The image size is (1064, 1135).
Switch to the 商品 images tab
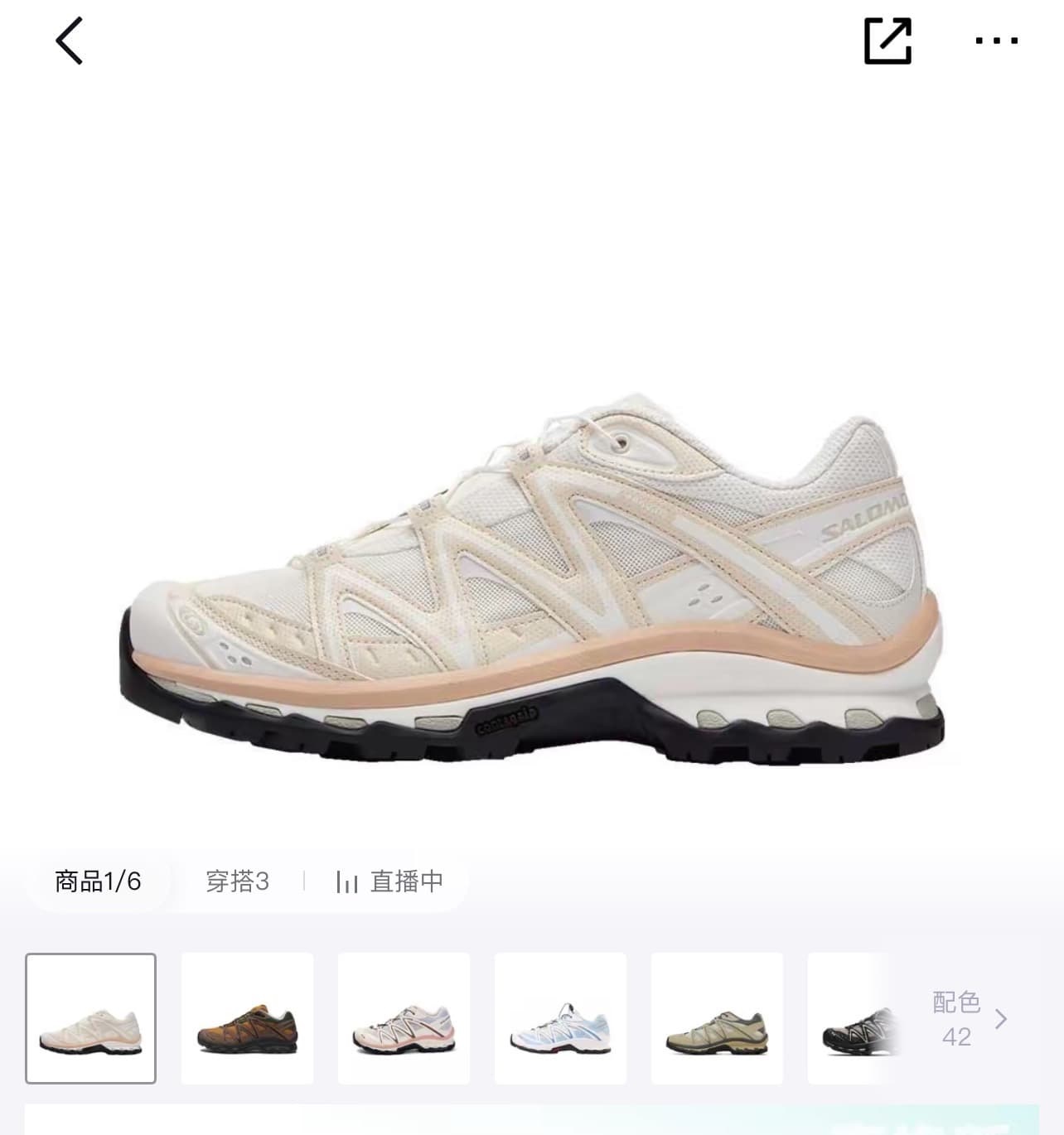[98, 881]
